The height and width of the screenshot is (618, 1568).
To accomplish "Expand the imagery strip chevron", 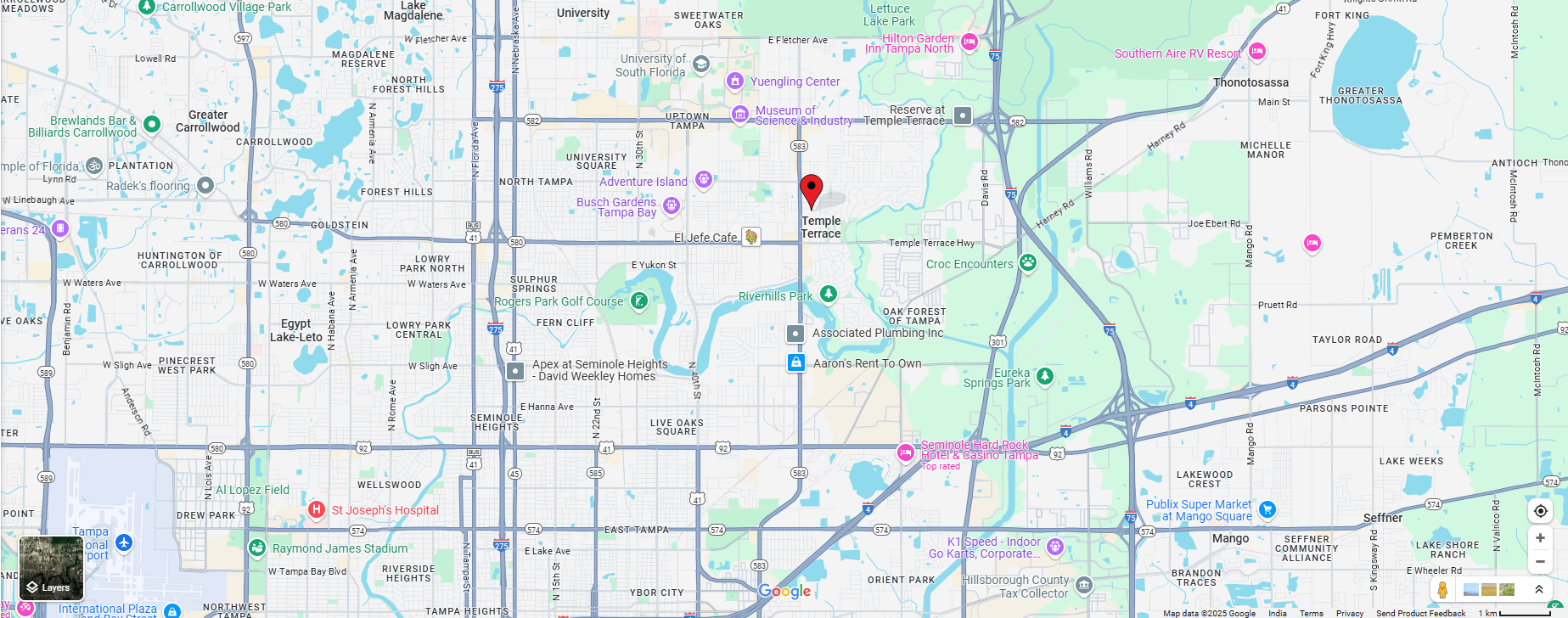I will (x=1538, y=589).
